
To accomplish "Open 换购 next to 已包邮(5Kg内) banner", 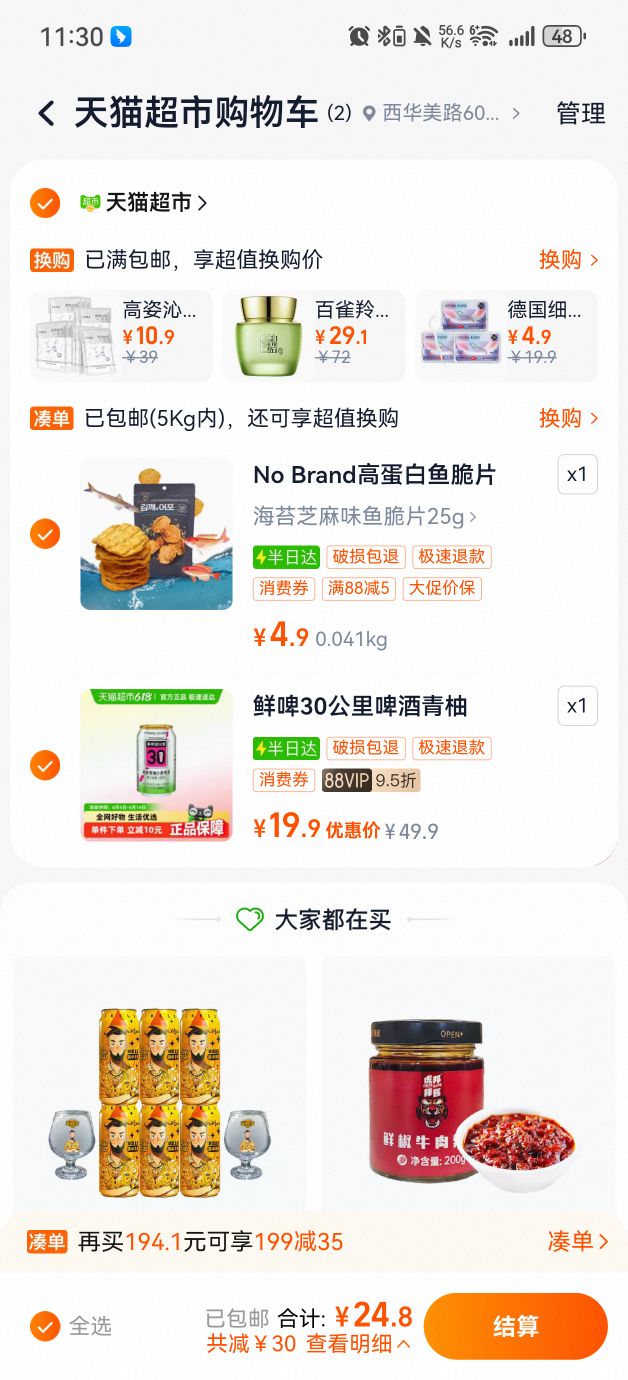I will 568,418.
